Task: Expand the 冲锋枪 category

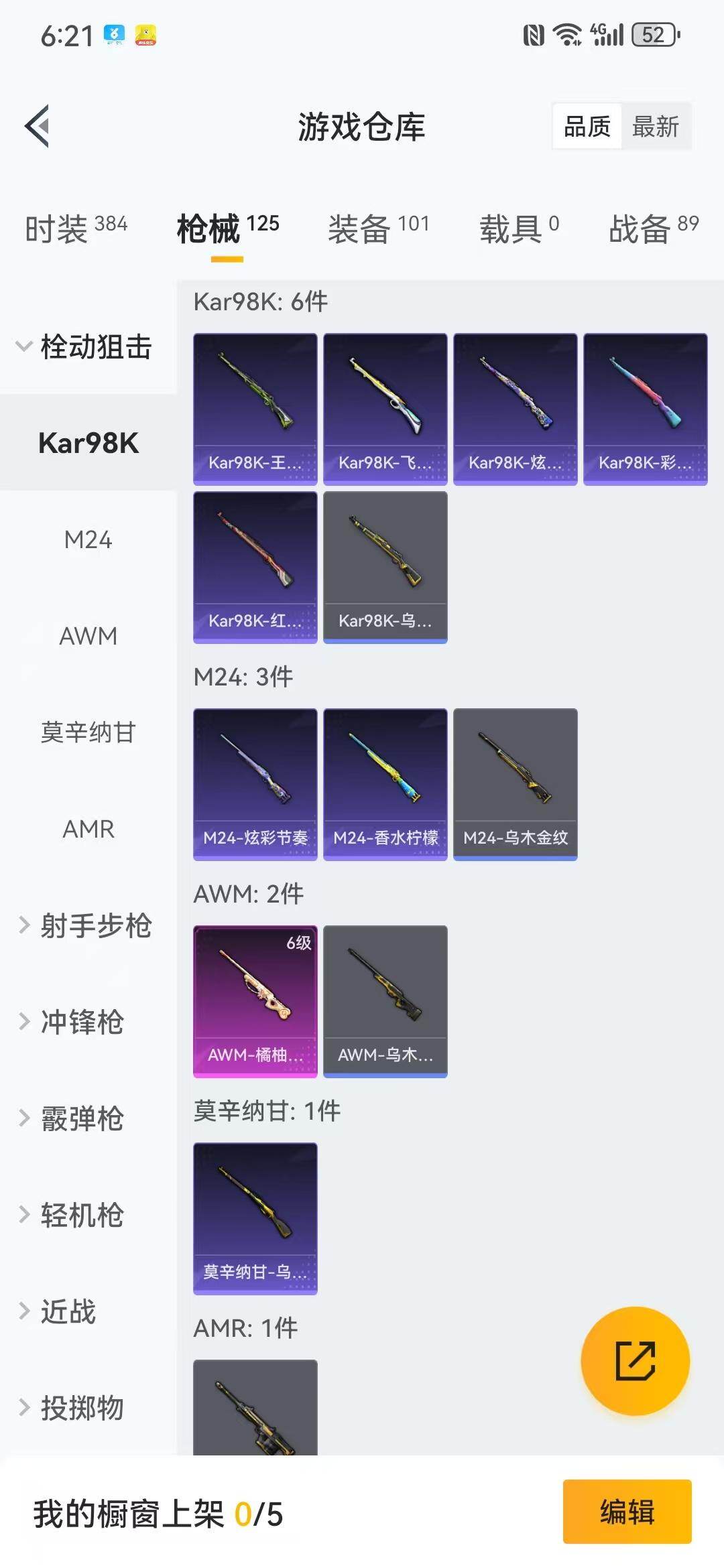Action: point(74,1022)
